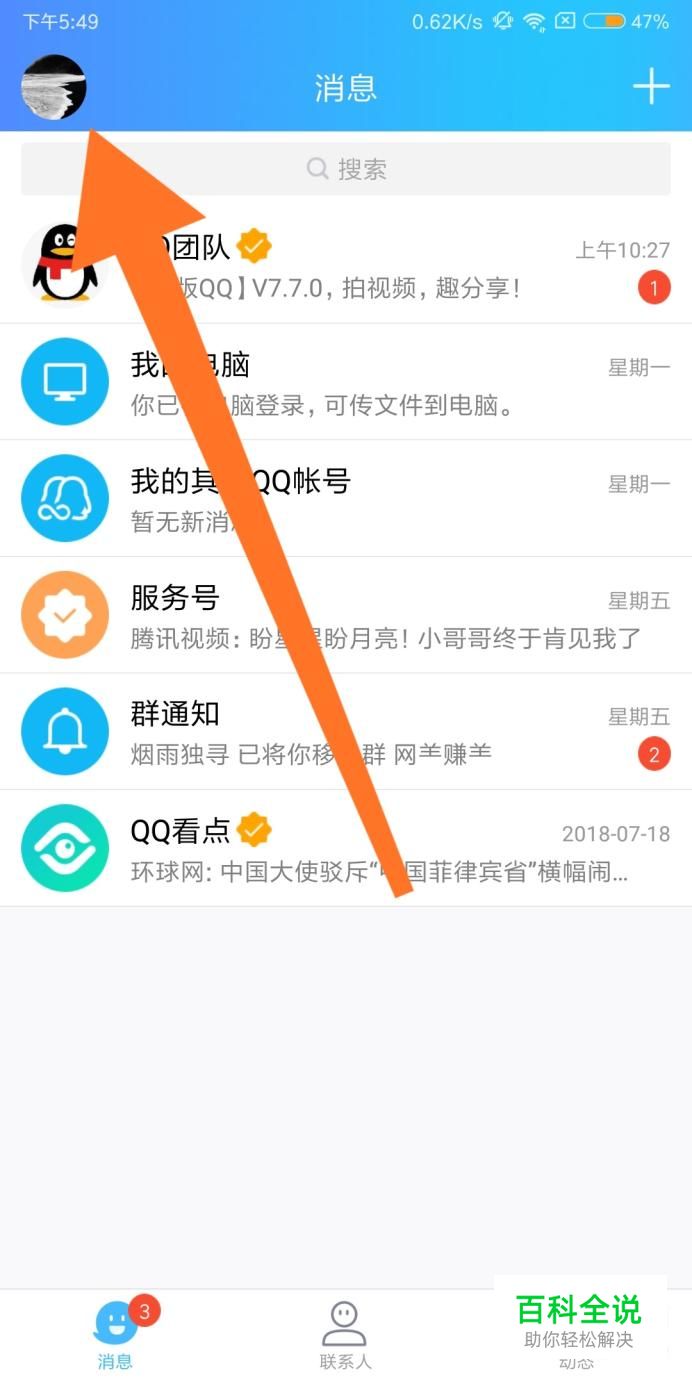Viewport: 692px width, 1384px height.
Task: Switch to the 联系人 tab
Action: pyautogui.click(x=345, y=1335)
